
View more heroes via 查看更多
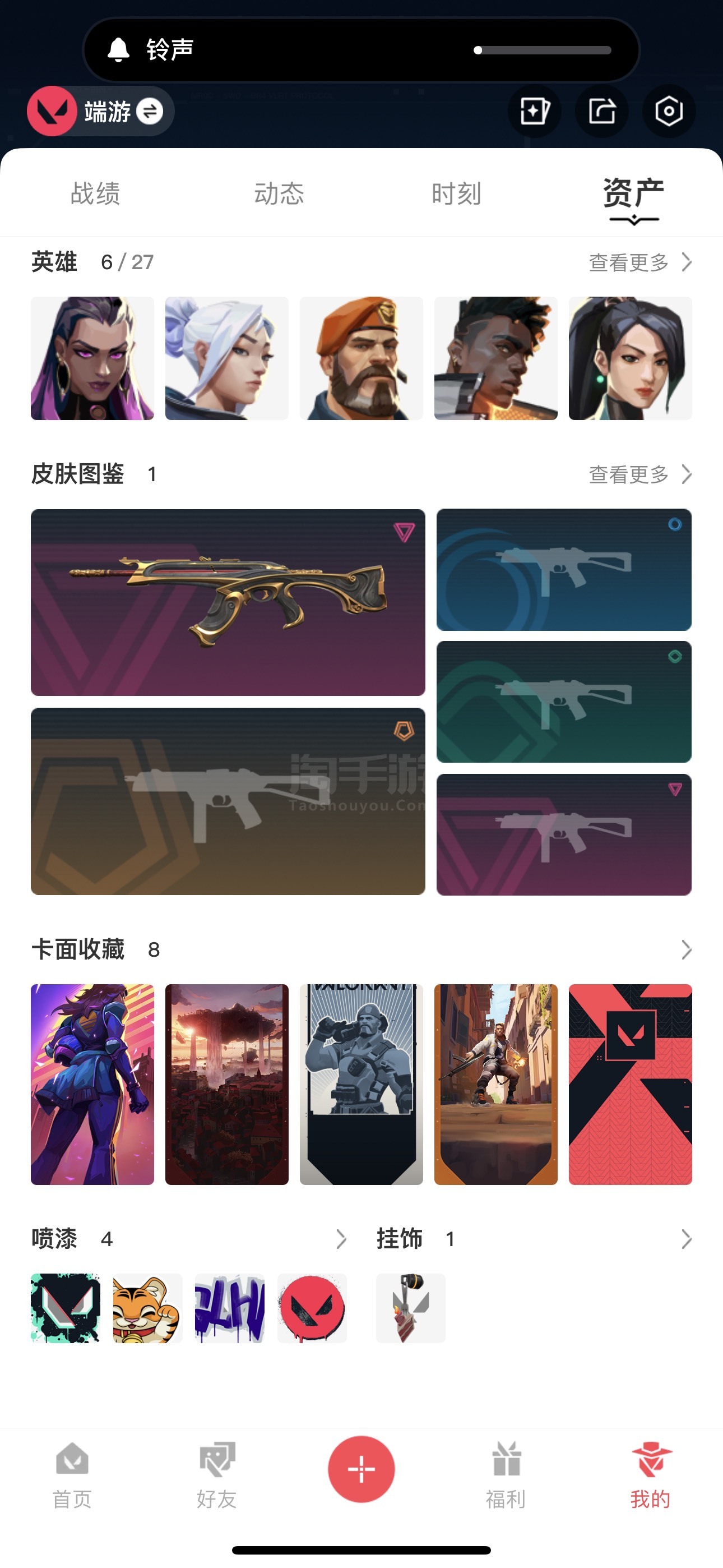(x=640, y=262)
